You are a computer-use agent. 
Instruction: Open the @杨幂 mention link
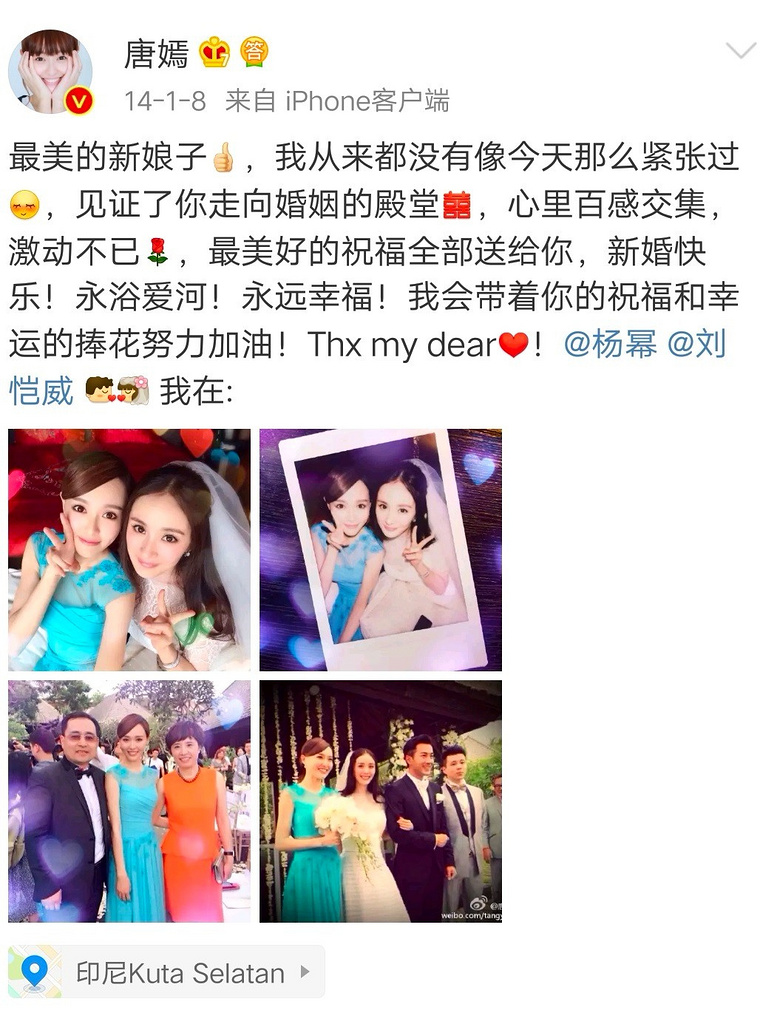609,345
